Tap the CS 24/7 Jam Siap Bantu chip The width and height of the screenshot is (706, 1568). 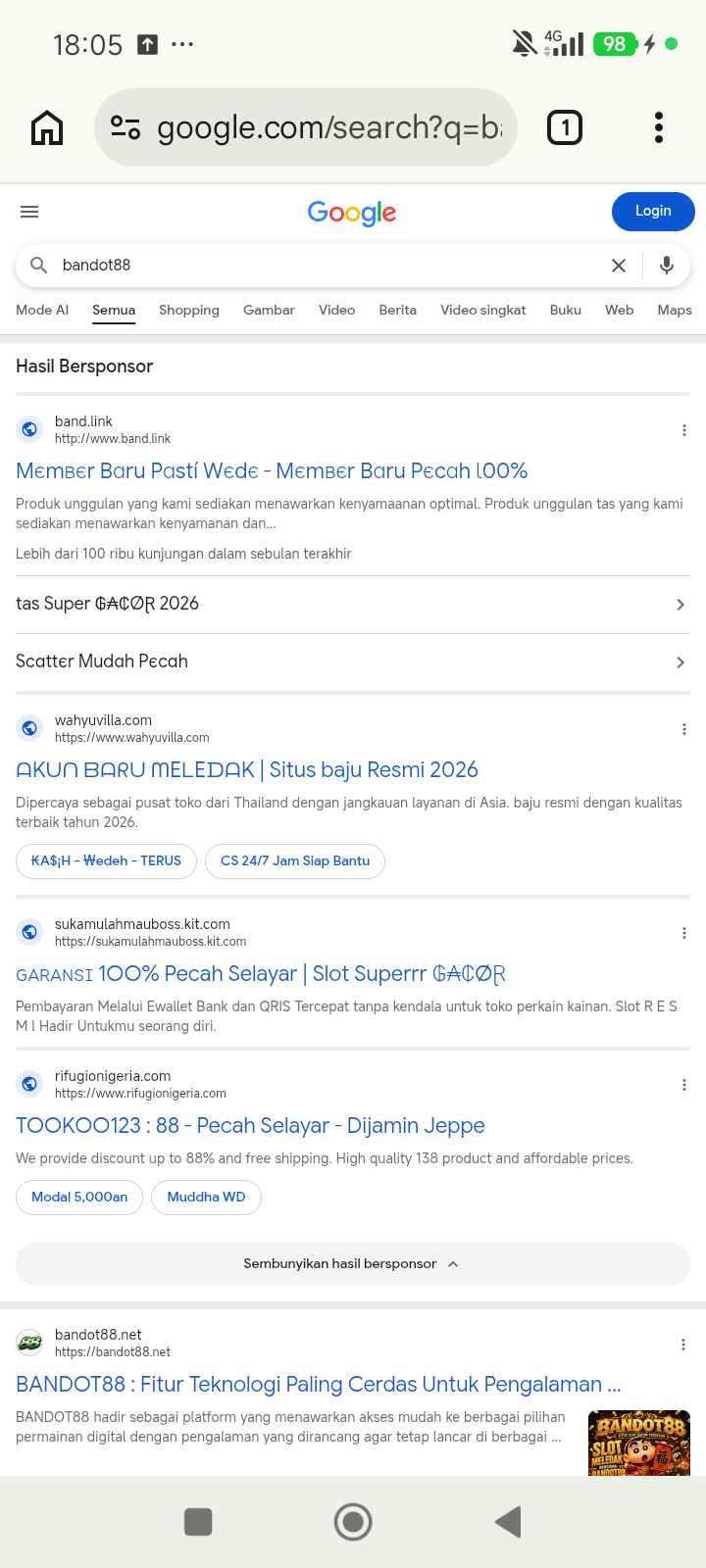point(295,861)
